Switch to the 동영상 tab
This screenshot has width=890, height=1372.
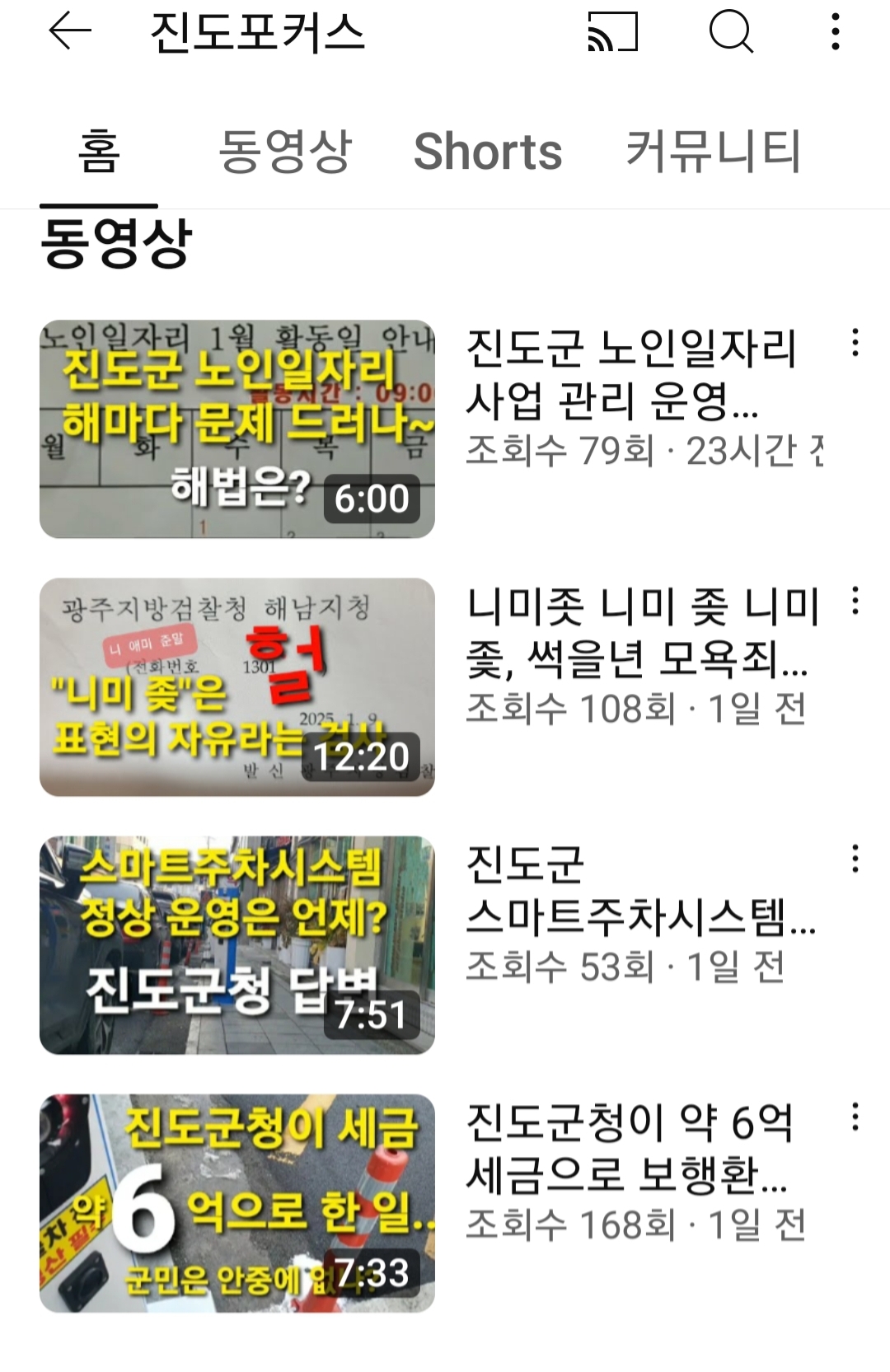pos(285,152)
